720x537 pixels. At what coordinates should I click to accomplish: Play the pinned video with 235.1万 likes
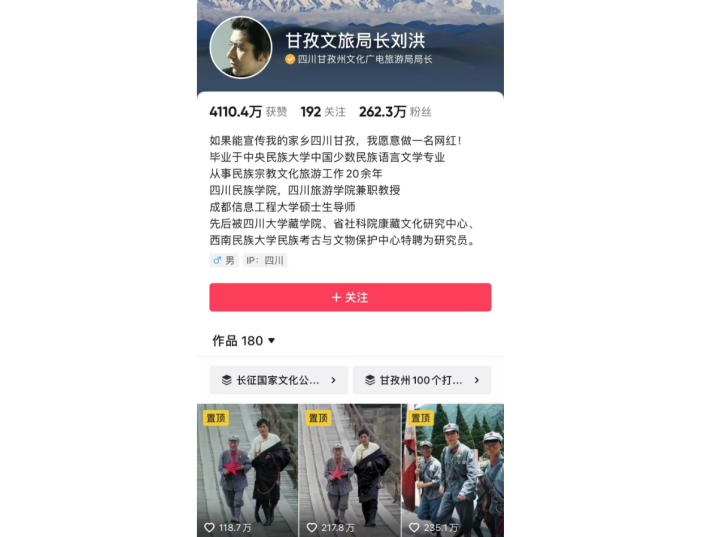pos(453,470)
